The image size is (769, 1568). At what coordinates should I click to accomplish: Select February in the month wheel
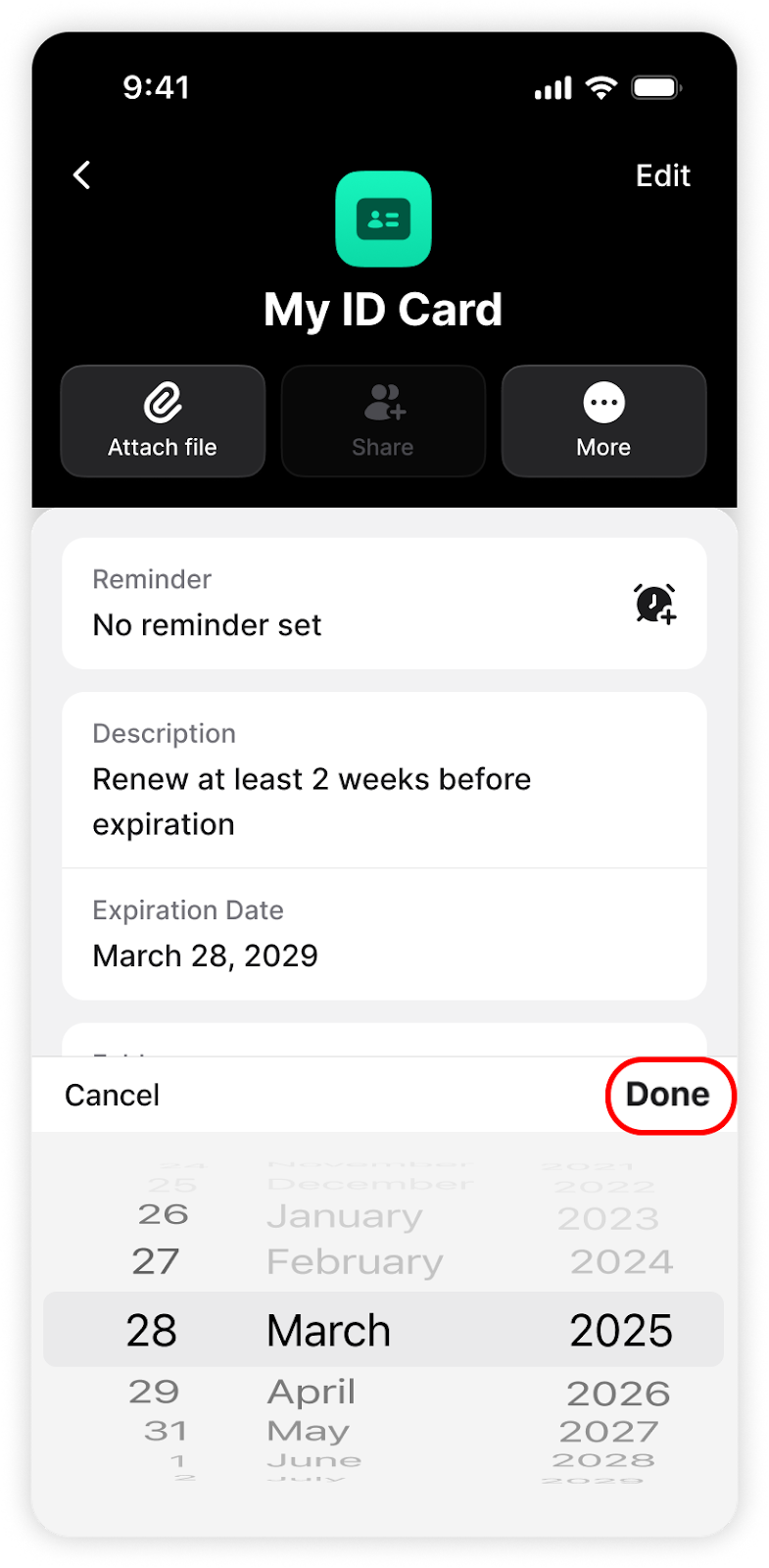click(x=355, y=1261)
